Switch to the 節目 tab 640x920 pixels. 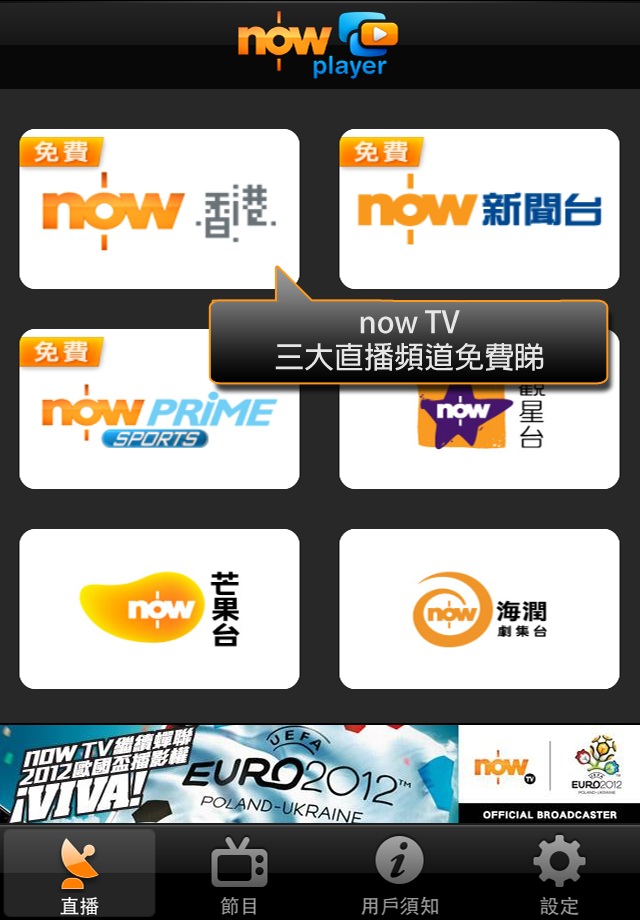pos(240,873)
